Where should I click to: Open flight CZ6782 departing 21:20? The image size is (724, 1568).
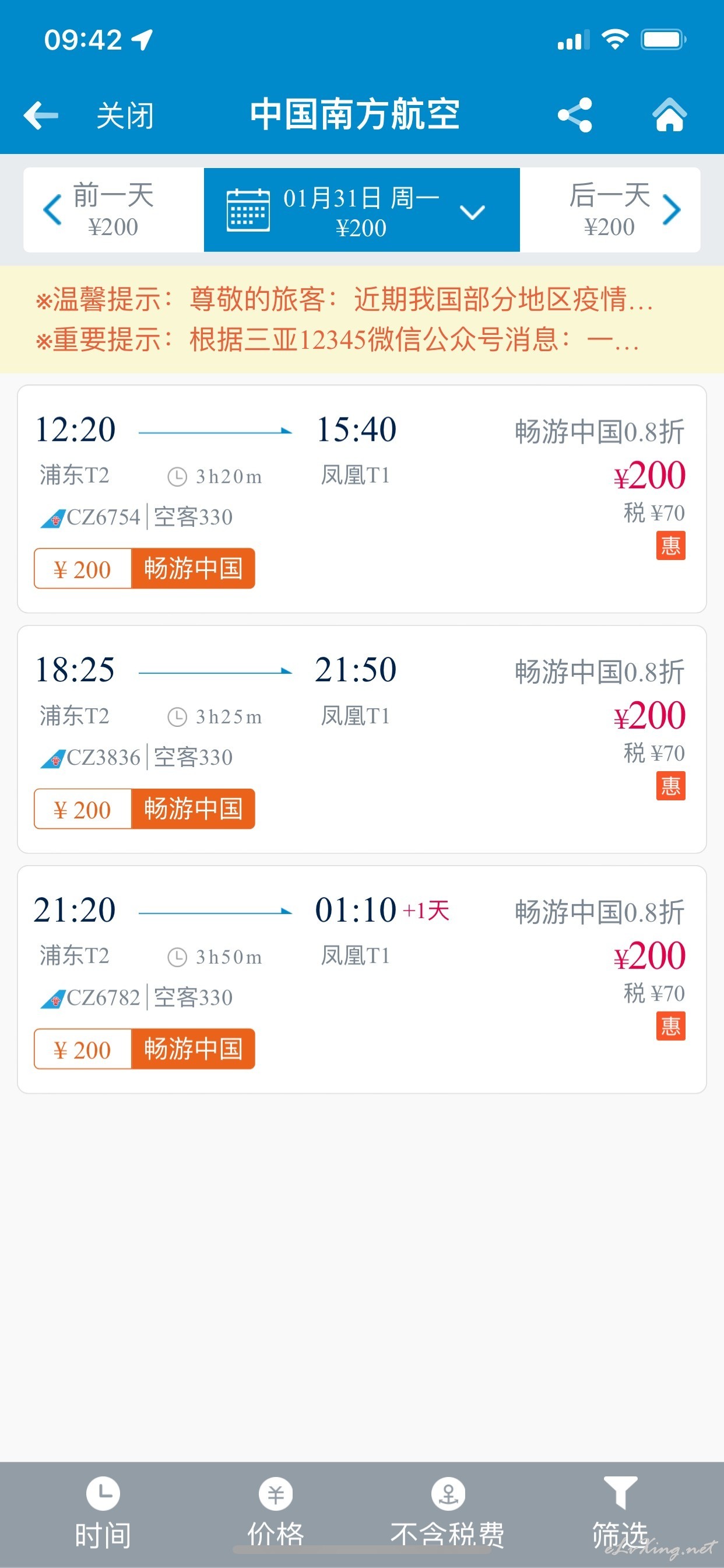[362, 979]
